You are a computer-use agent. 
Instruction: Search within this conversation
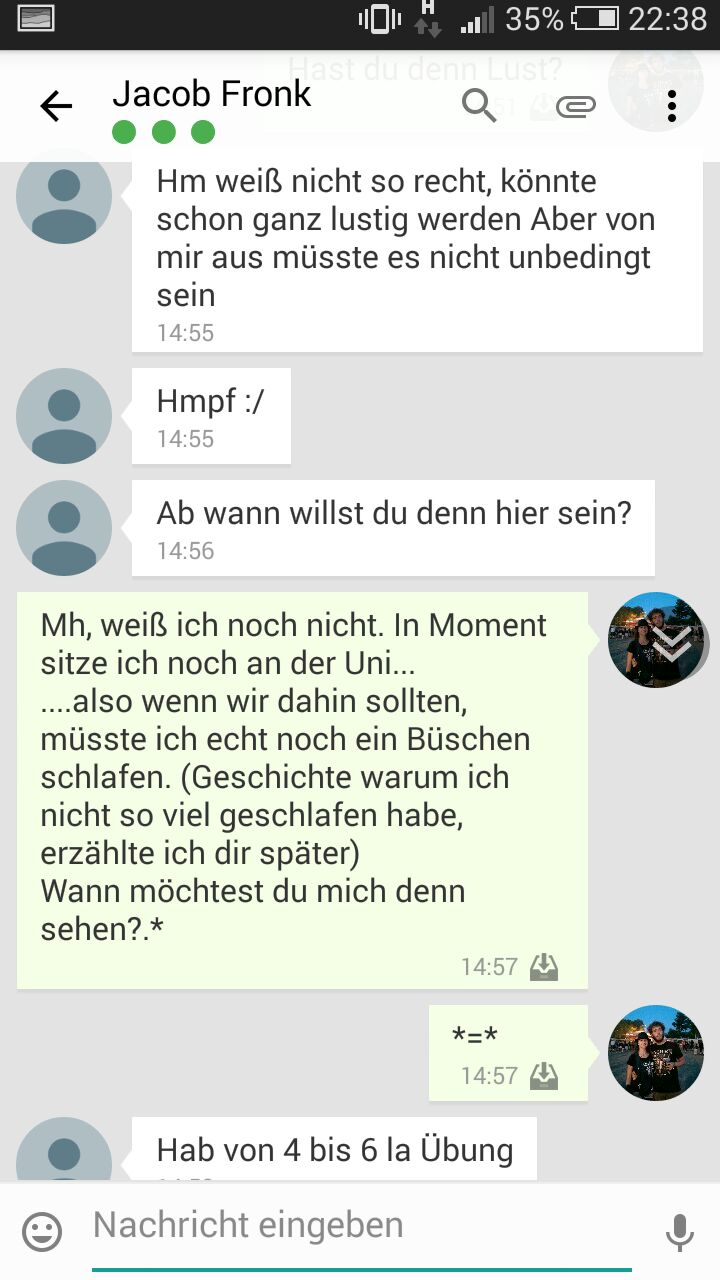click(479, 104)
